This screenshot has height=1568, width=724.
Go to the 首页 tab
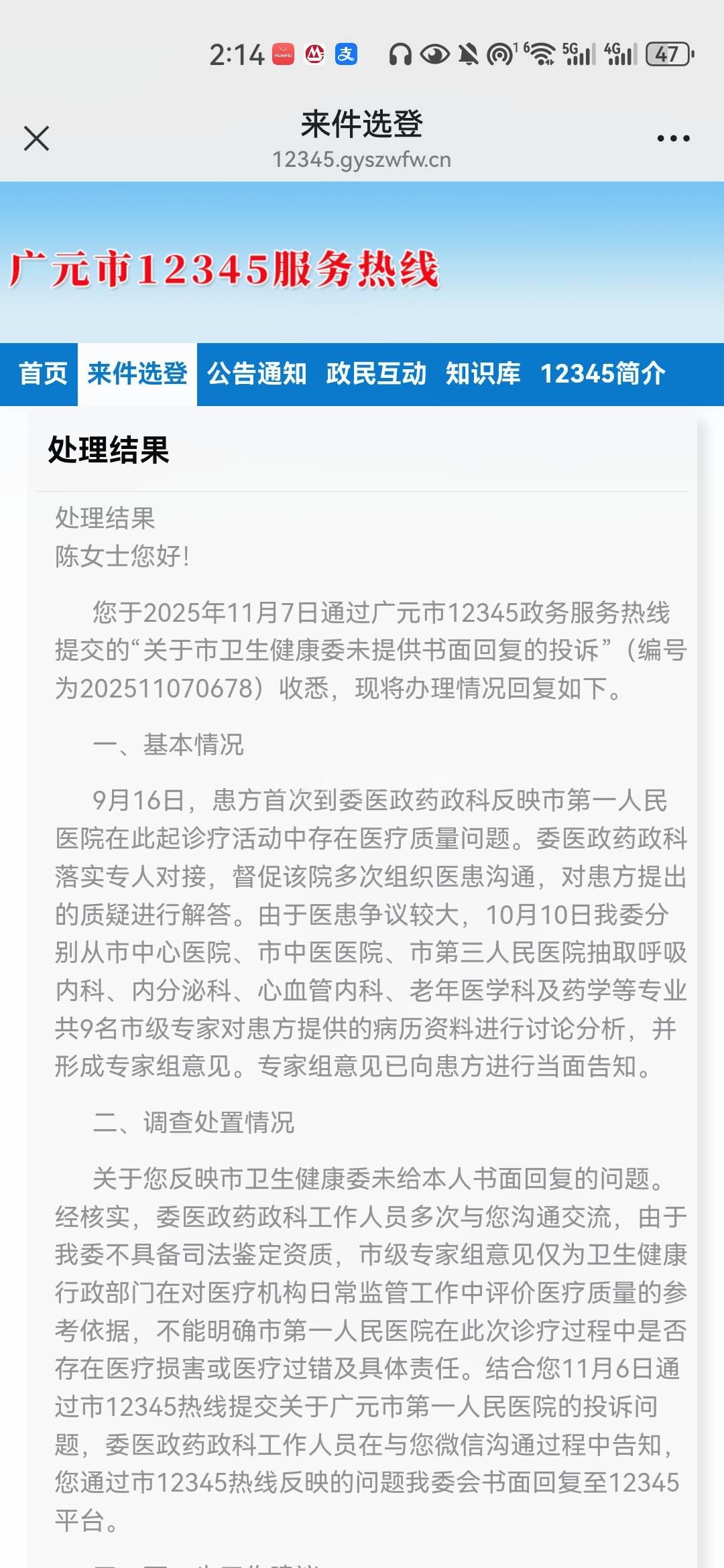[43, 374]
